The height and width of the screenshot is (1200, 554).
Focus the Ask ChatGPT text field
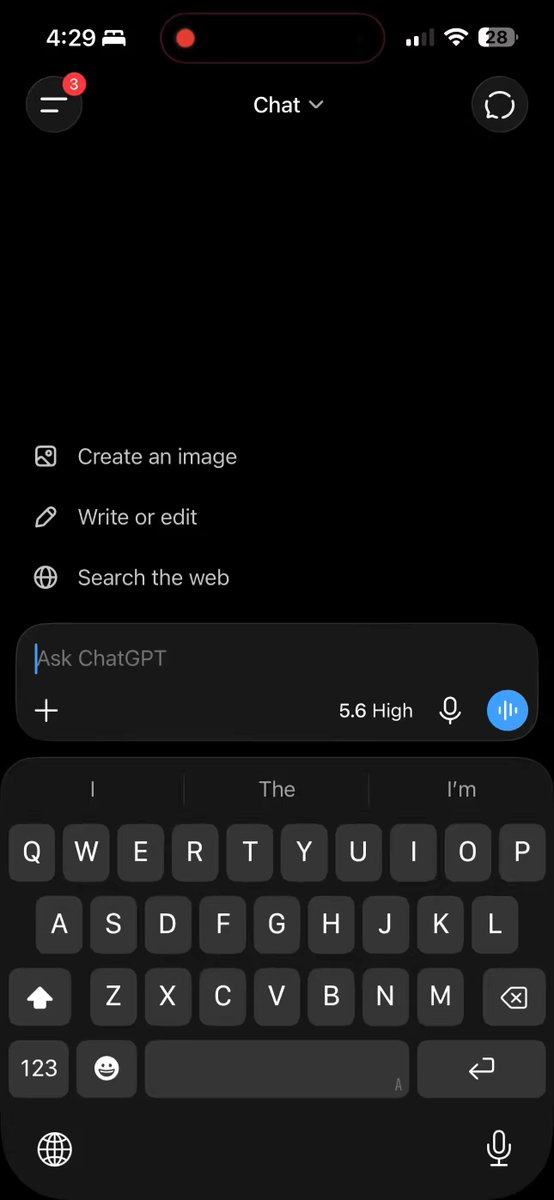[x=277, y=658]
